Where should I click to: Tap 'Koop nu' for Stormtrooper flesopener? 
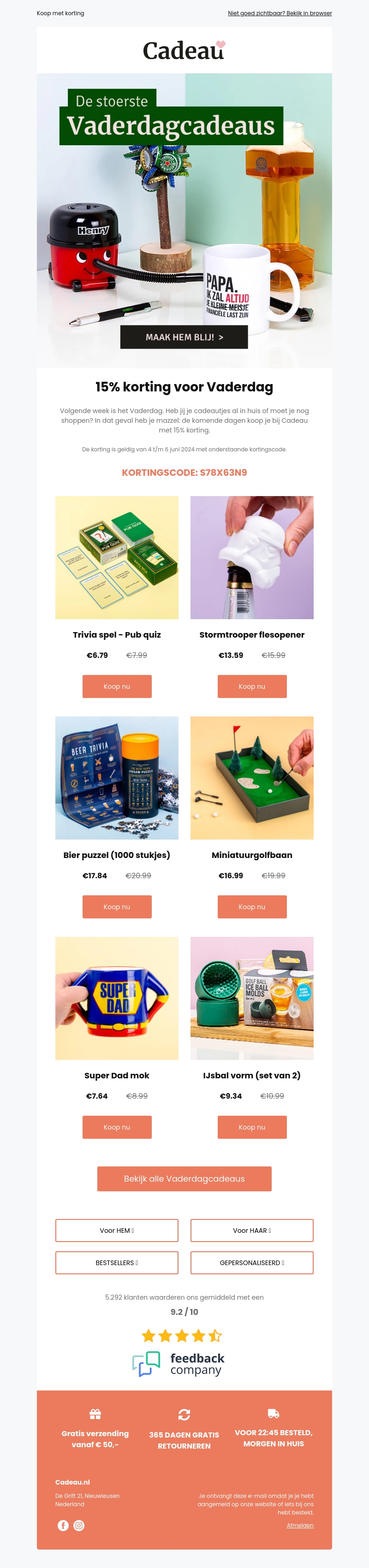tap(251, 686)
